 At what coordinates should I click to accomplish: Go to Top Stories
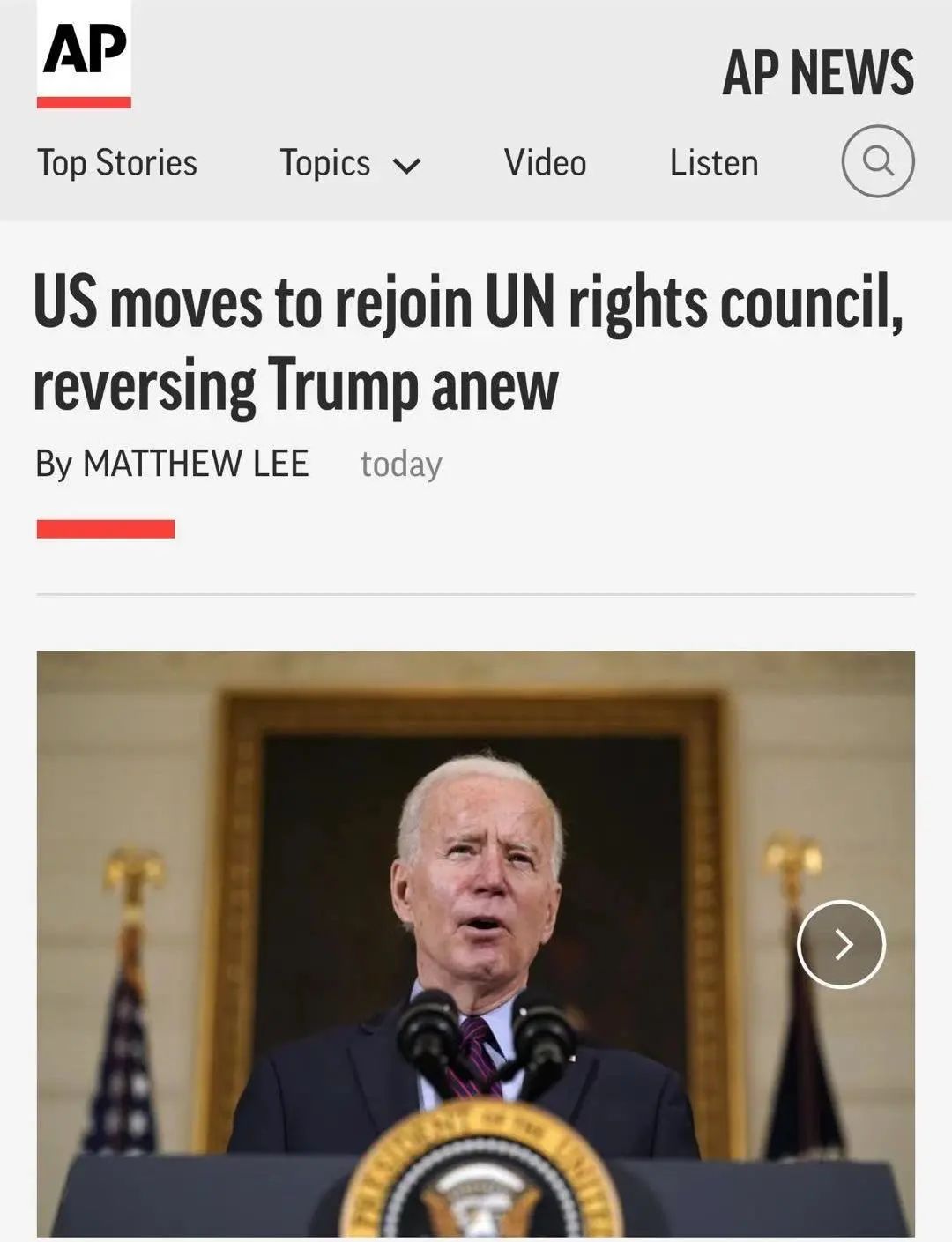point(117,163)
